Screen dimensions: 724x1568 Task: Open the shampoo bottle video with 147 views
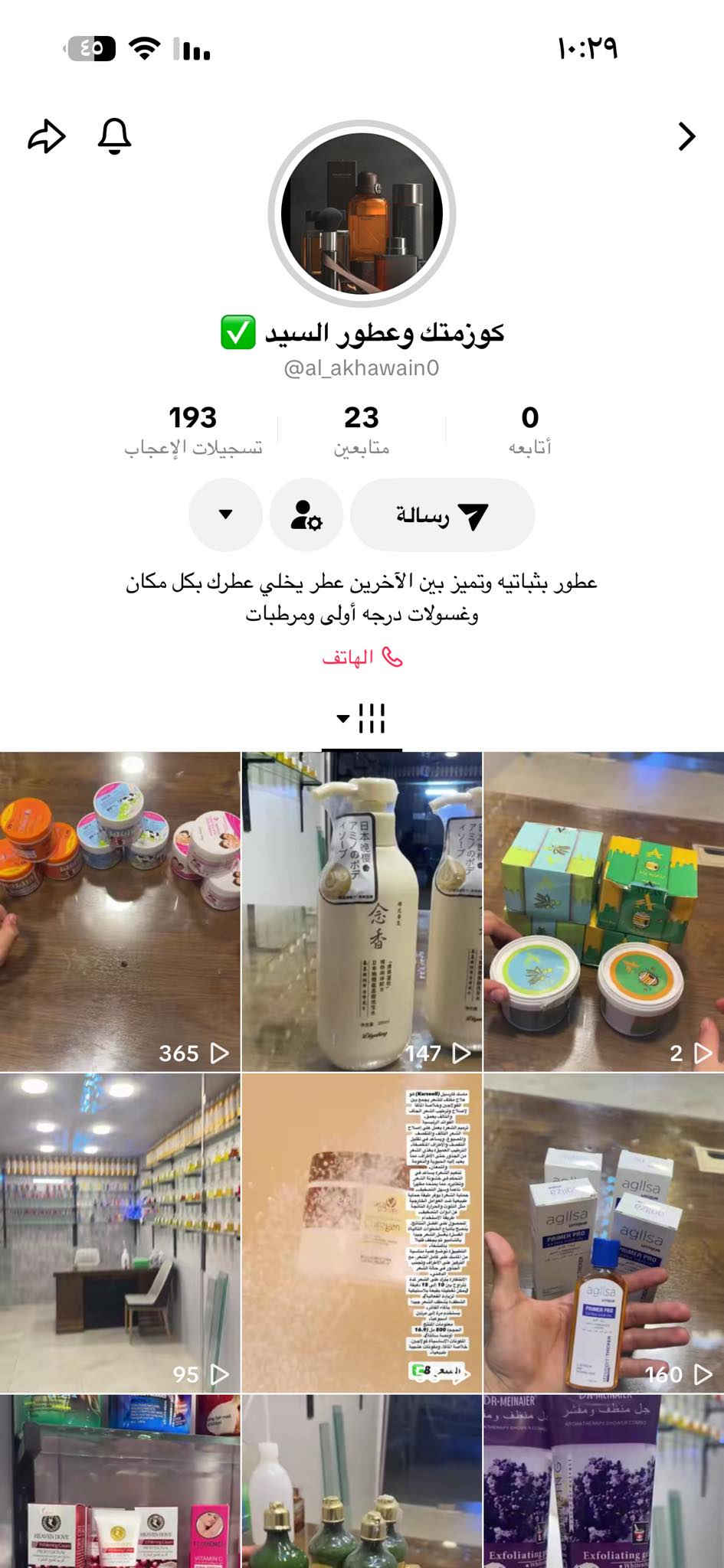pos(362,911)
